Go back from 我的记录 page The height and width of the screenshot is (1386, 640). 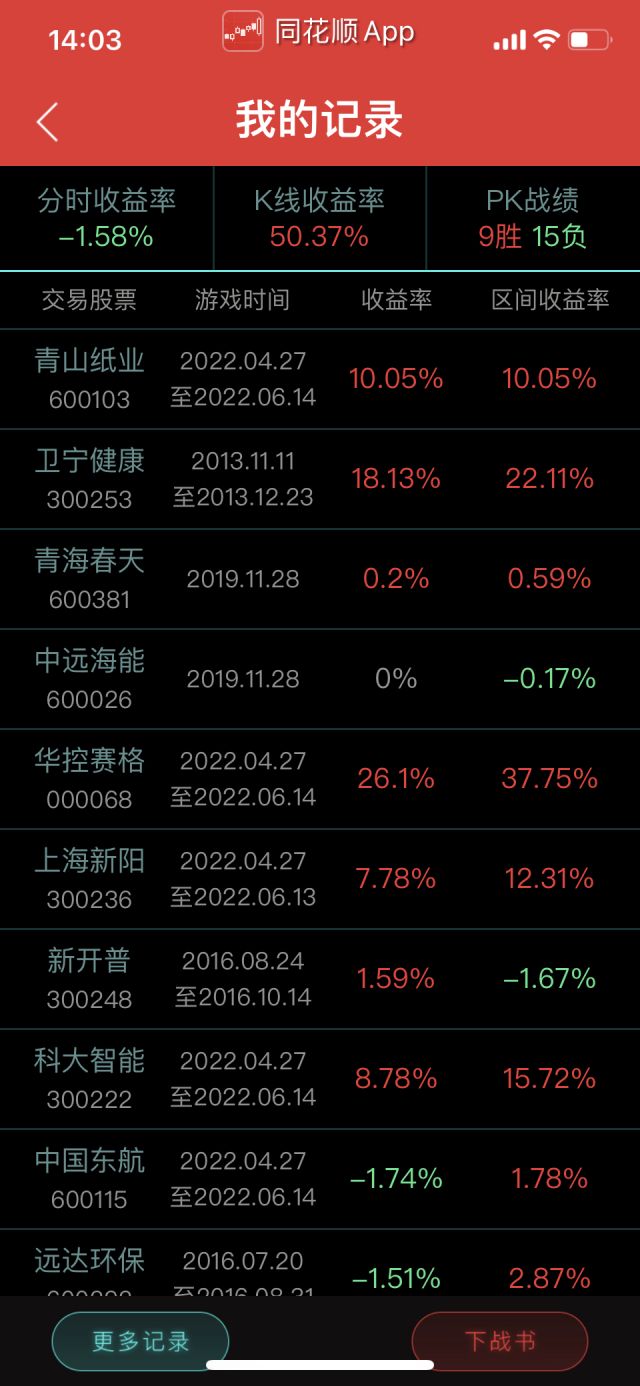[x=47, y=122]
